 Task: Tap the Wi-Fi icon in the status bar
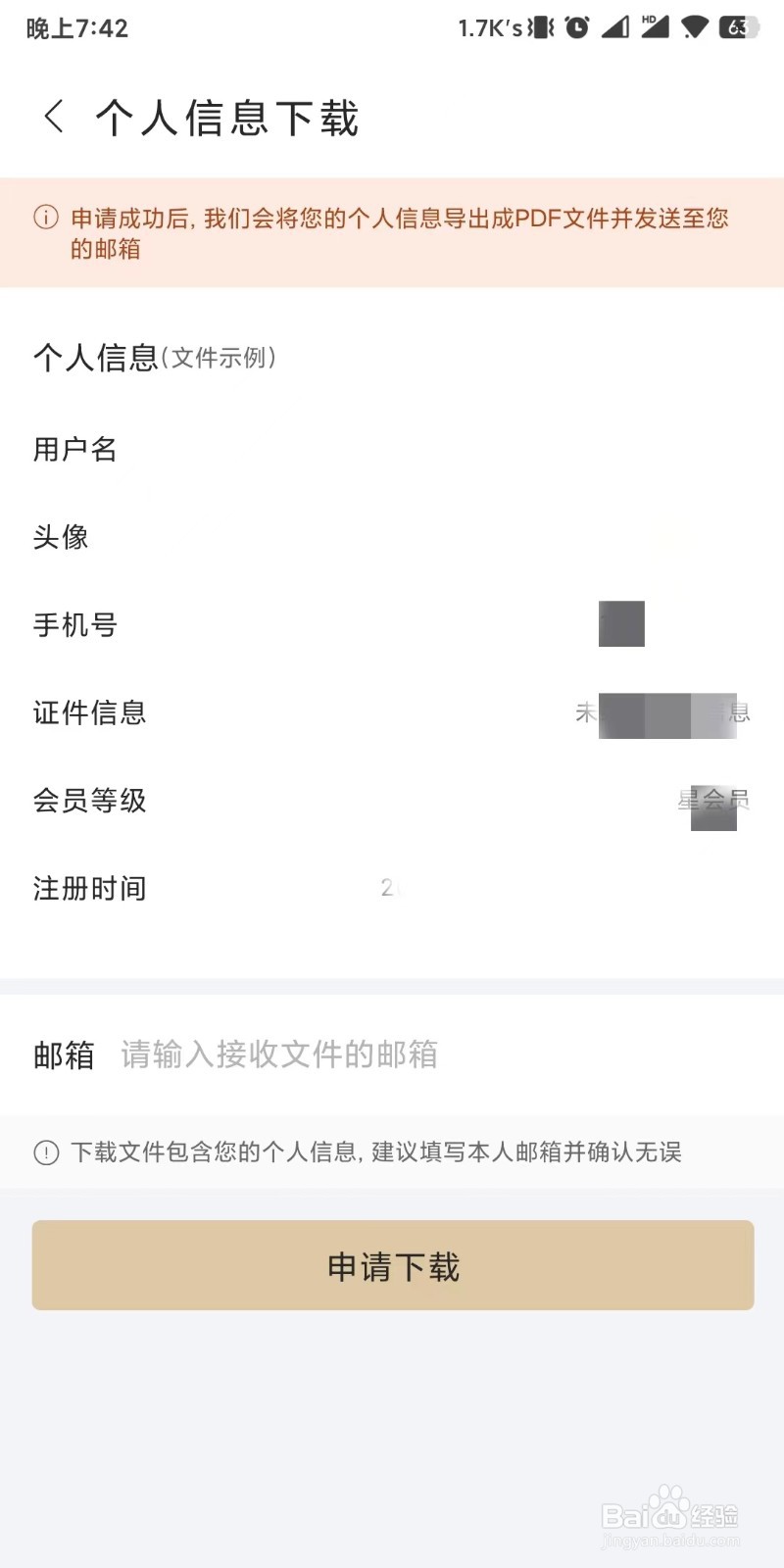coord(694,27)
